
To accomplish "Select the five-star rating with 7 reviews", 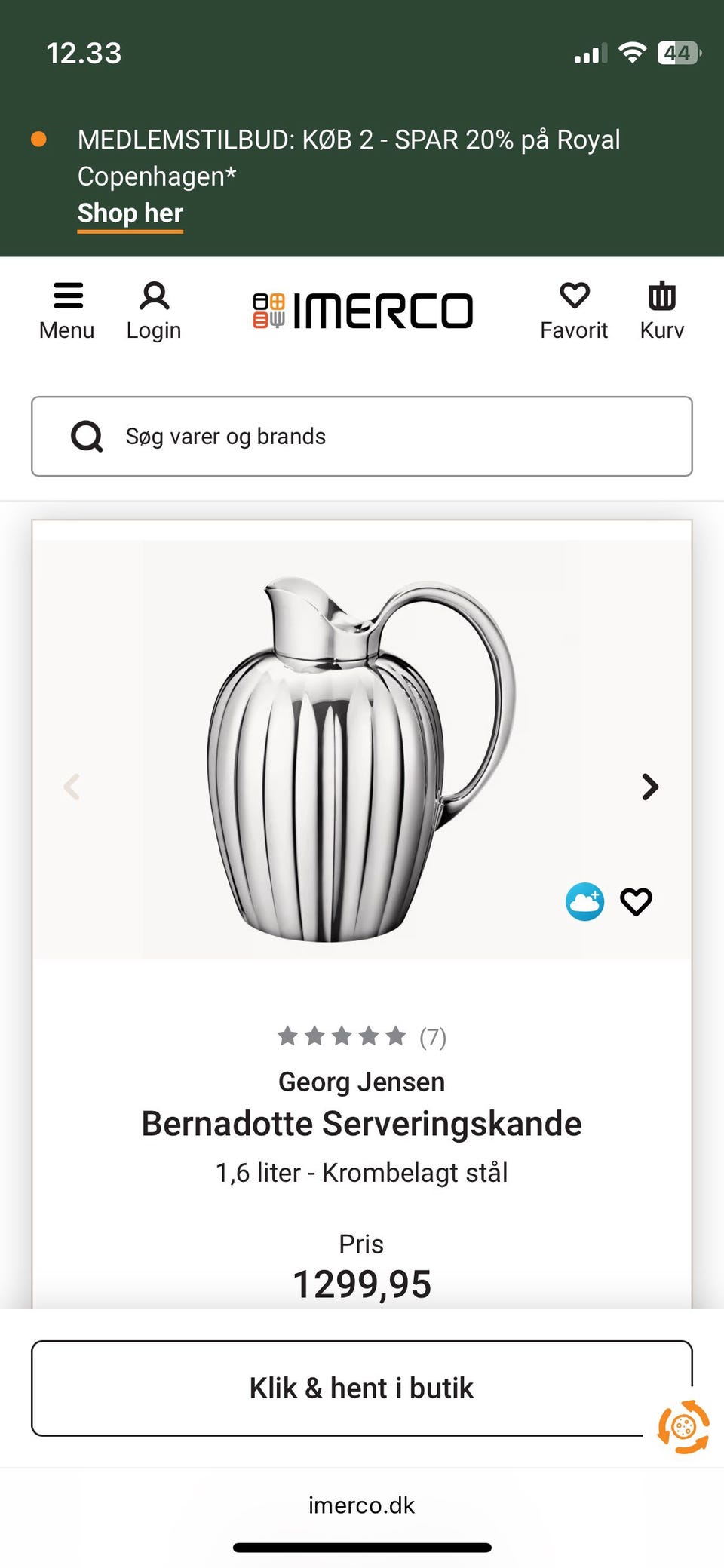I will (x=362, y=1036).
